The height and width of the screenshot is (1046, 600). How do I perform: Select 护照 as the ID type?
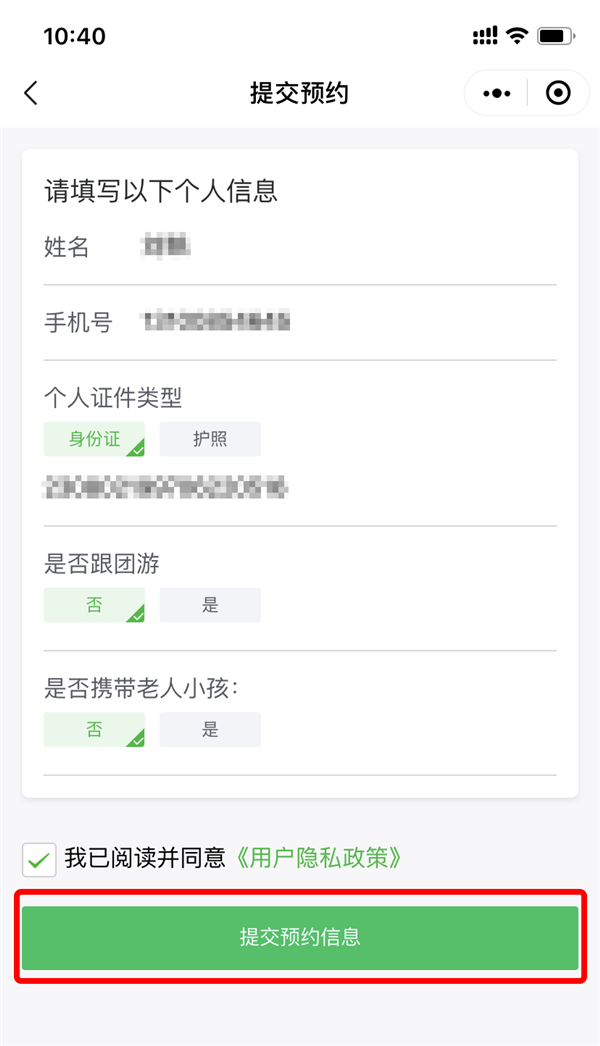tap(210, 439)
